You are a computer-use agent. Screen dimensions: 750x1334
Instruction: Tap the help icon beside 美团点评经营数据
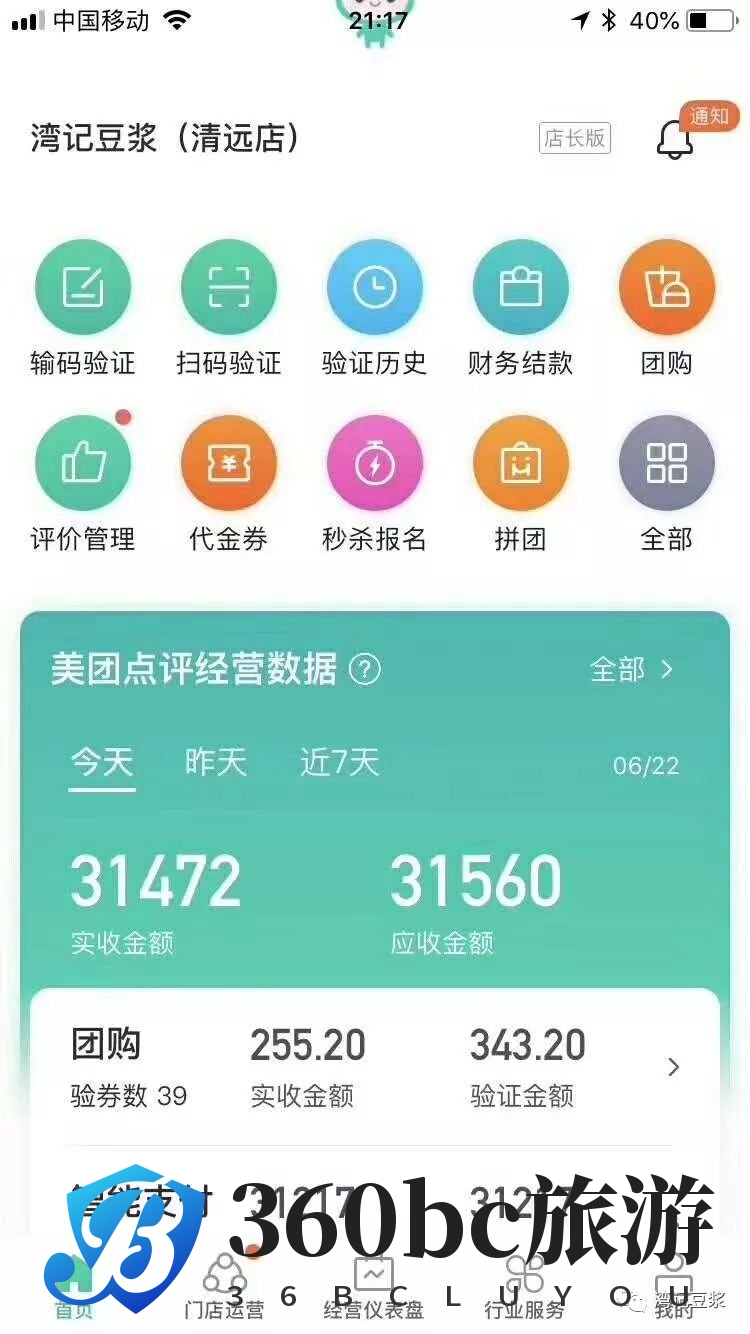(x=365, y=669)
